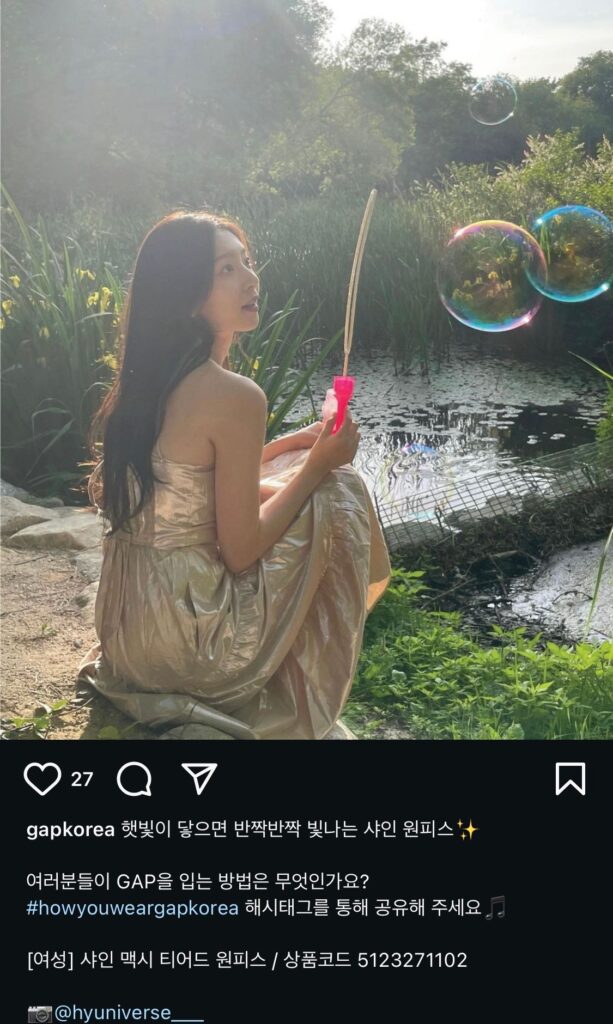The height and width of the screenshot is (1024, 613).
Task: Visit the @hyuniverse___ profile mention
Action: tap(128, 1012)
